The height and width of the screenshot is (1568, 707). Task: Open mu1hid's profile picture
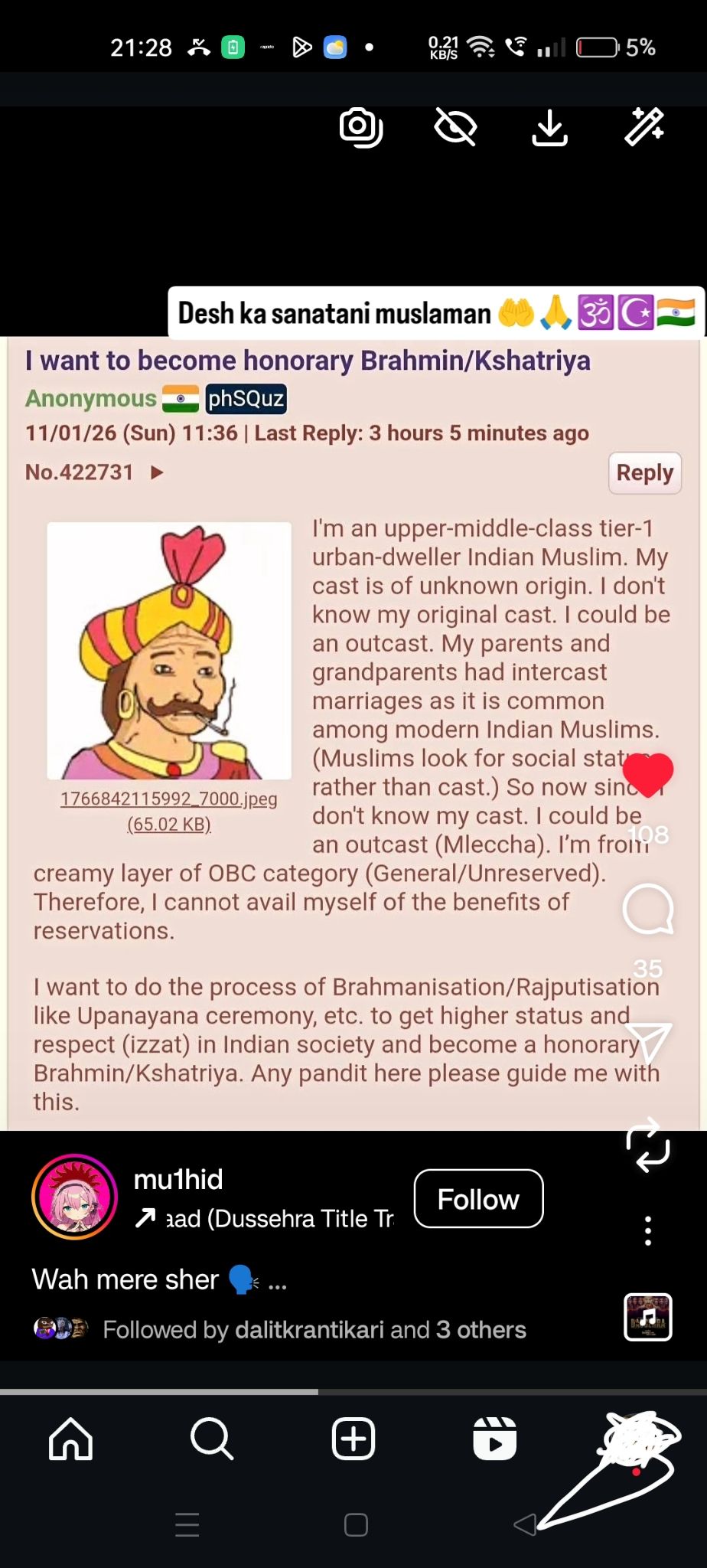74,1197
